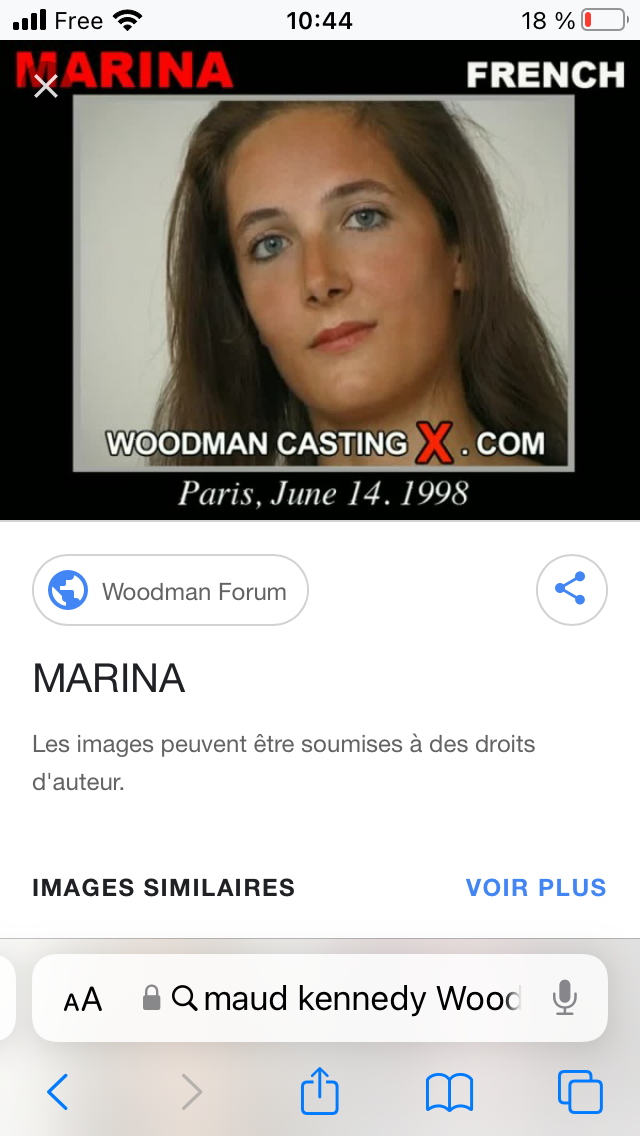Viewport: 640px width, 1136px height.
Task: Start voice search with the microphone
Action: (x=565, y=997)
